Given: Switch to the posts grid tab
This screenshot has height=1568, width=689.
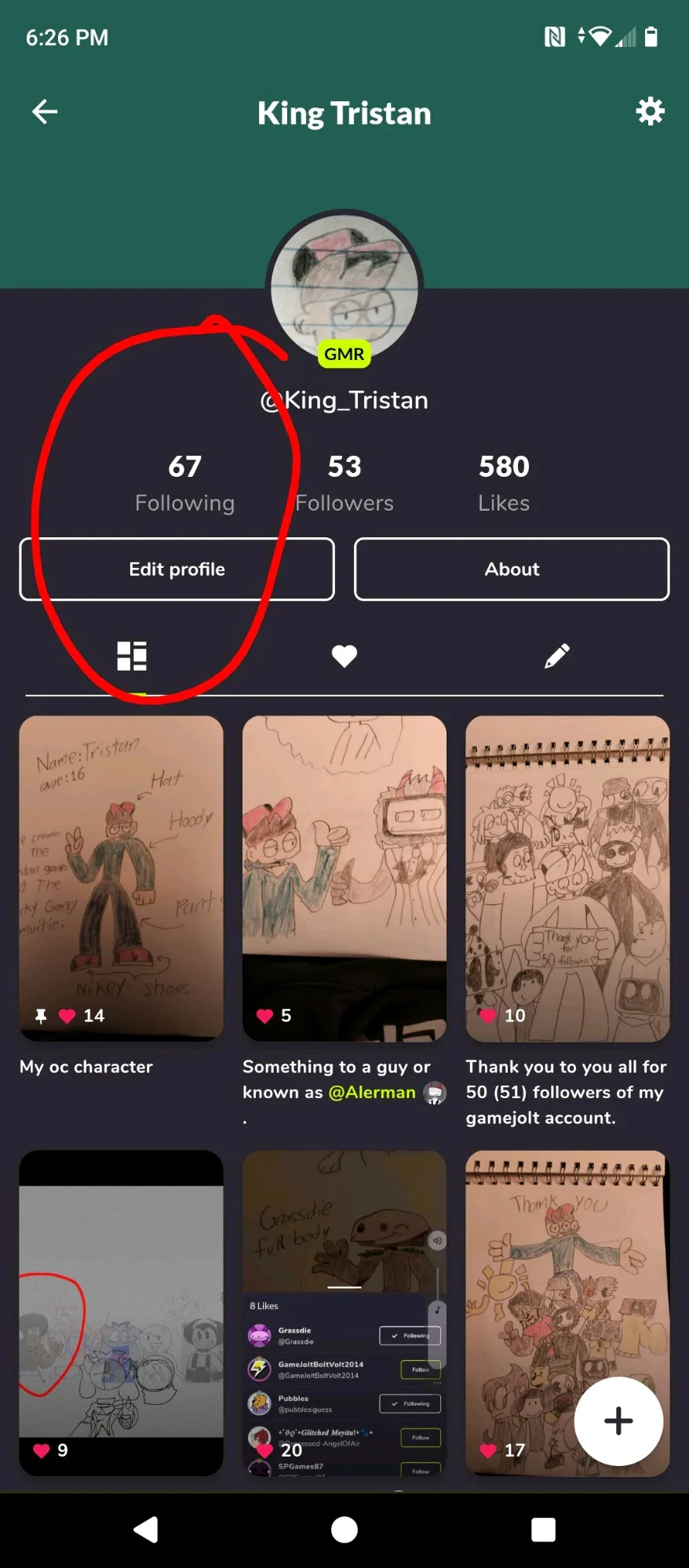Looking at the screenshot, I should click(x=132, y=656).
